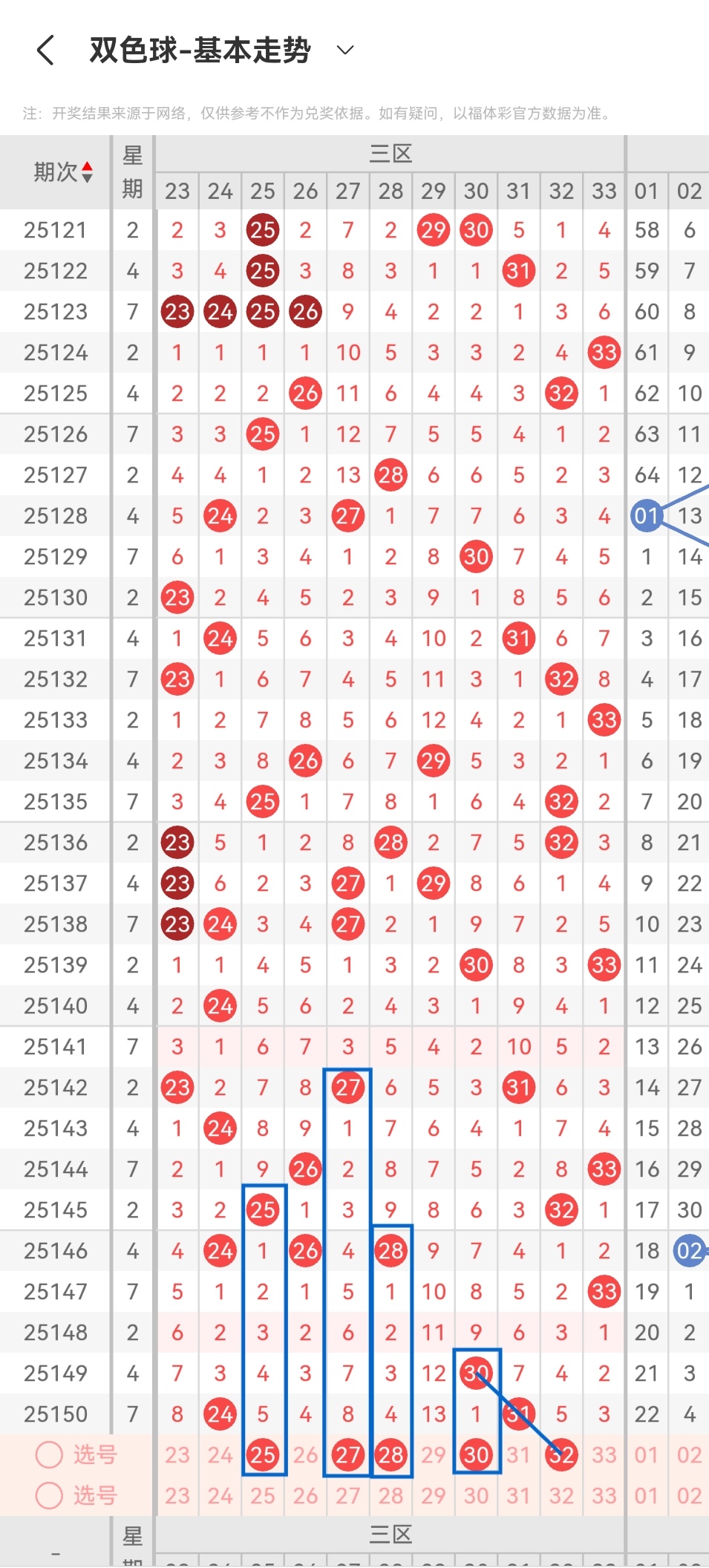Click the blue-circled ball 02 at period 25146
This screenshot has width=709, height=1568.
pyautogui.click(x=689, y=1250)
